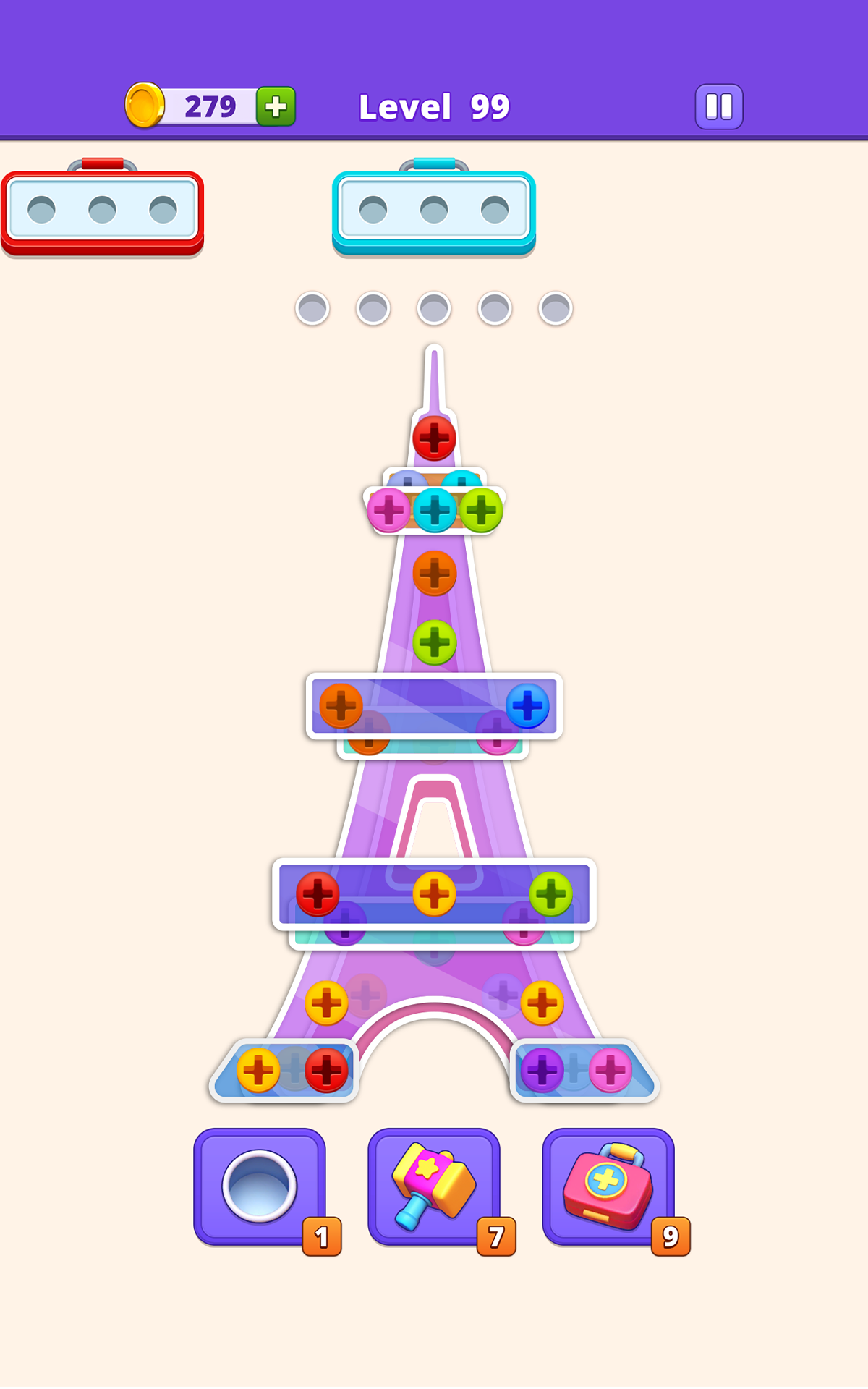Remove the cyan screw on the top crossbar
This screenshot has height=1389, width=868.
(435, 510)
